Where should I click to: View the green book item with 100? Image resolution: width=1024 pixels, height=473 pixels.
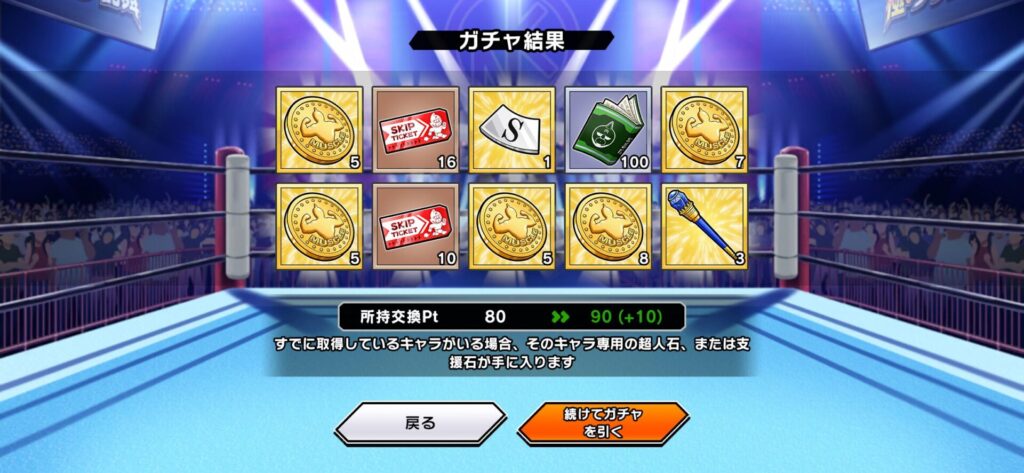point(608,130)
